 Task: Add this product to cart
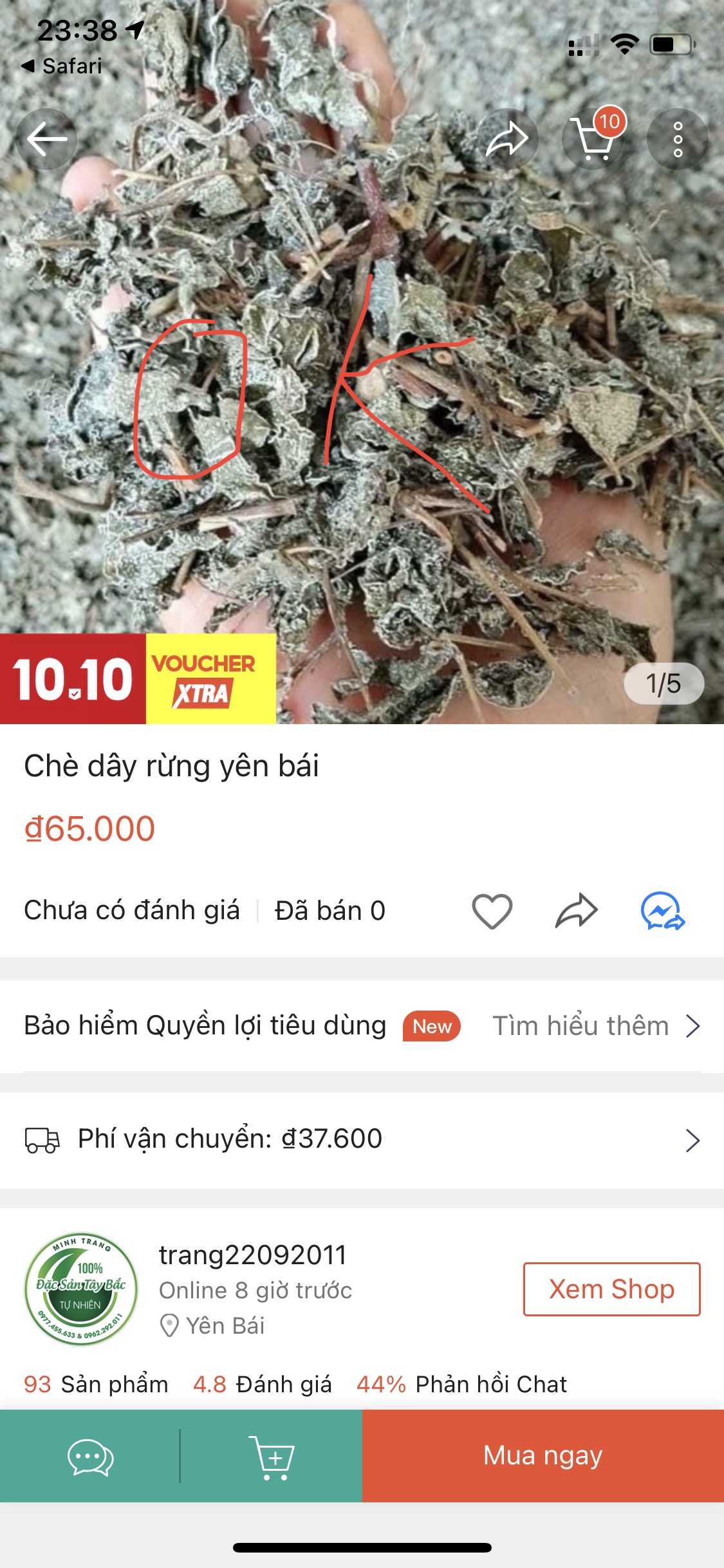[272, 1457]
